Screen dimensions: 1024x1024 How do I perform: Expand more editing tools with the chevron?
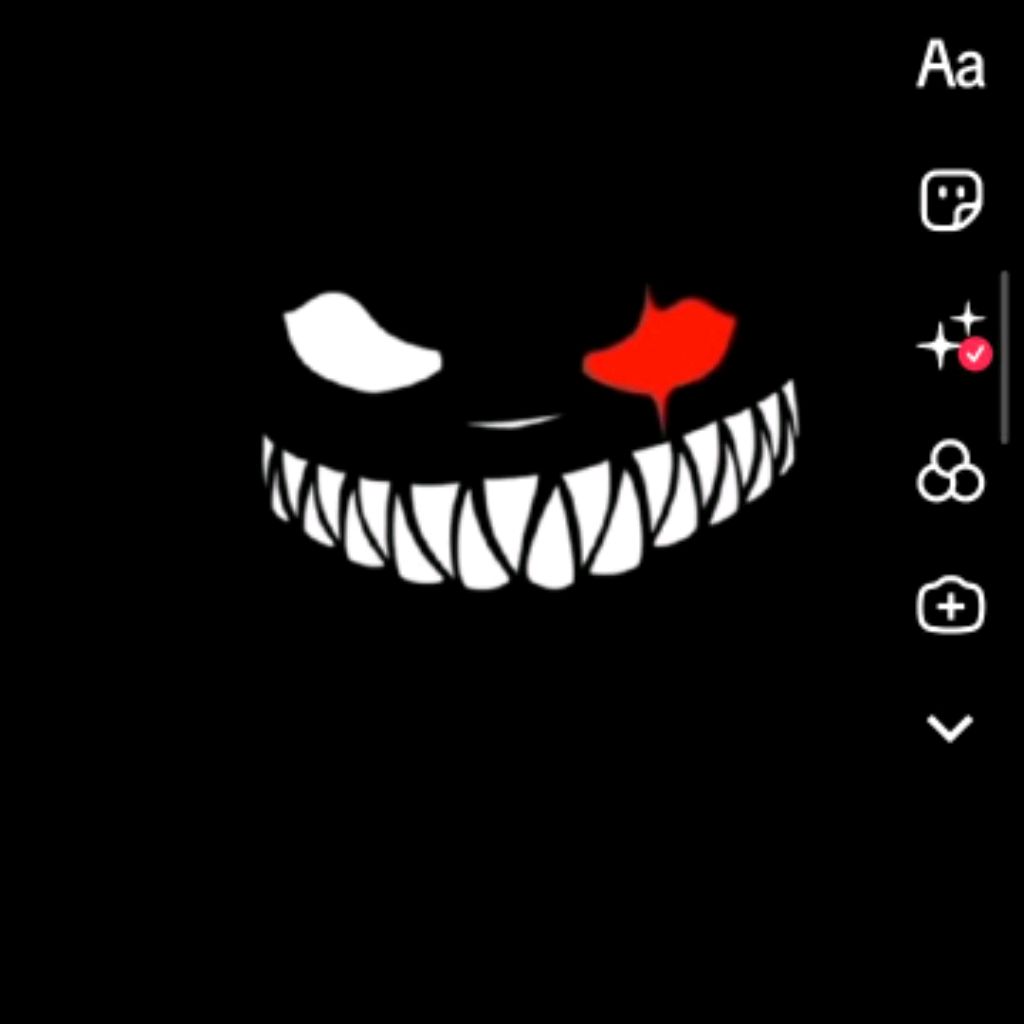pos(950,728)
